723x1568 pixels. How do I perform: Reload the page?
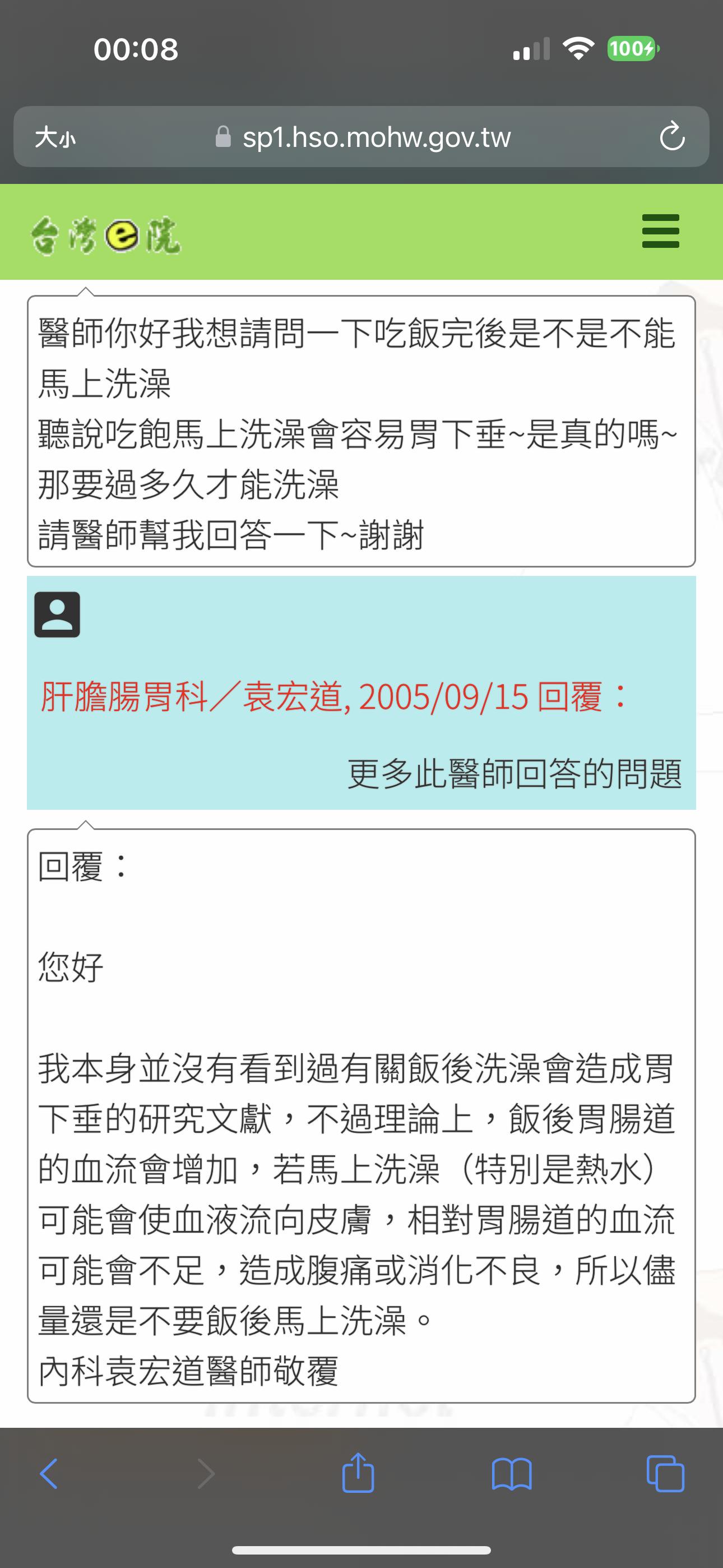(x=672, y=136)
